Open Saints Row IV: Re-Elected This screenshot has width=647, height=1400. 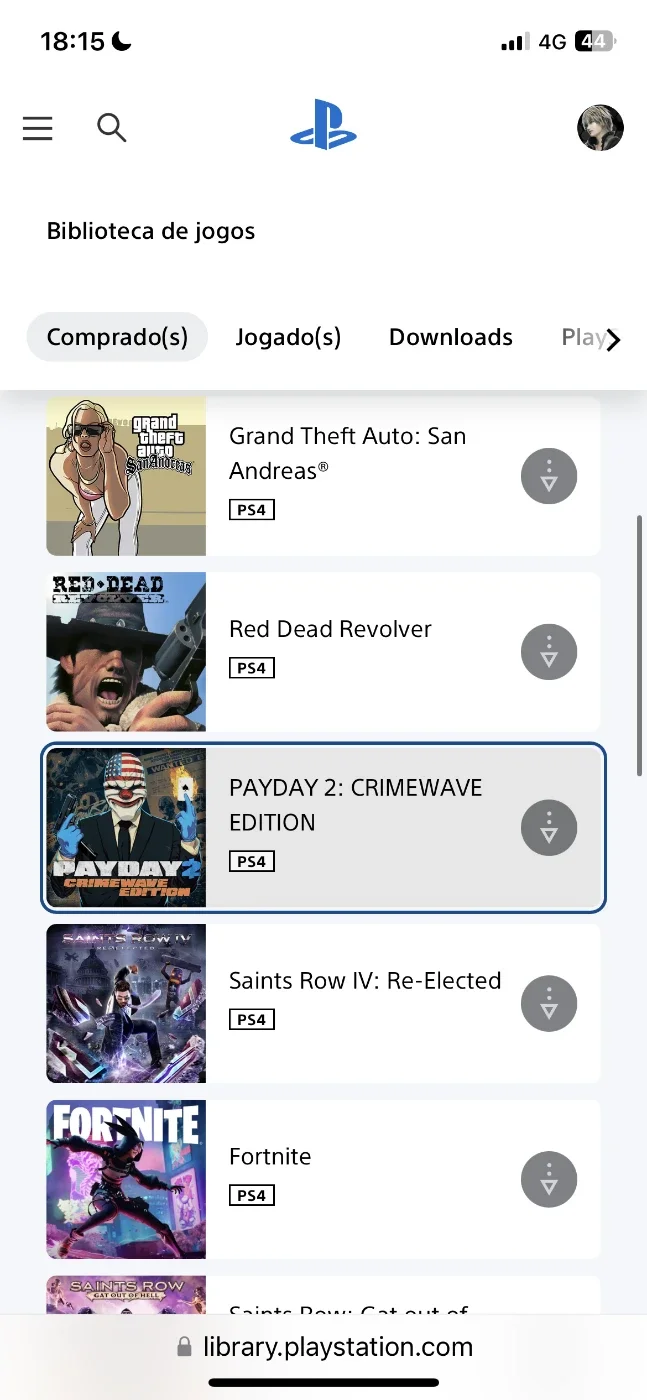coord(323,1004)
